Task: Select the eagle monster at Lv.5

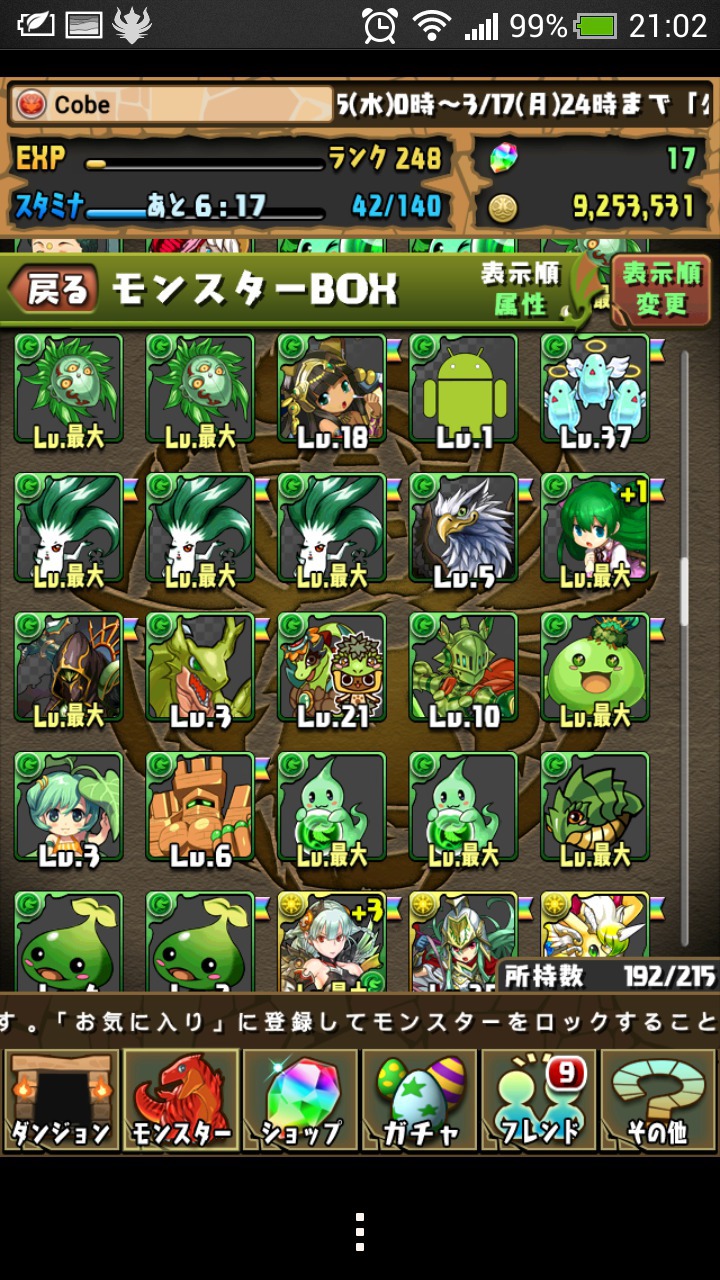Action: 464,531
